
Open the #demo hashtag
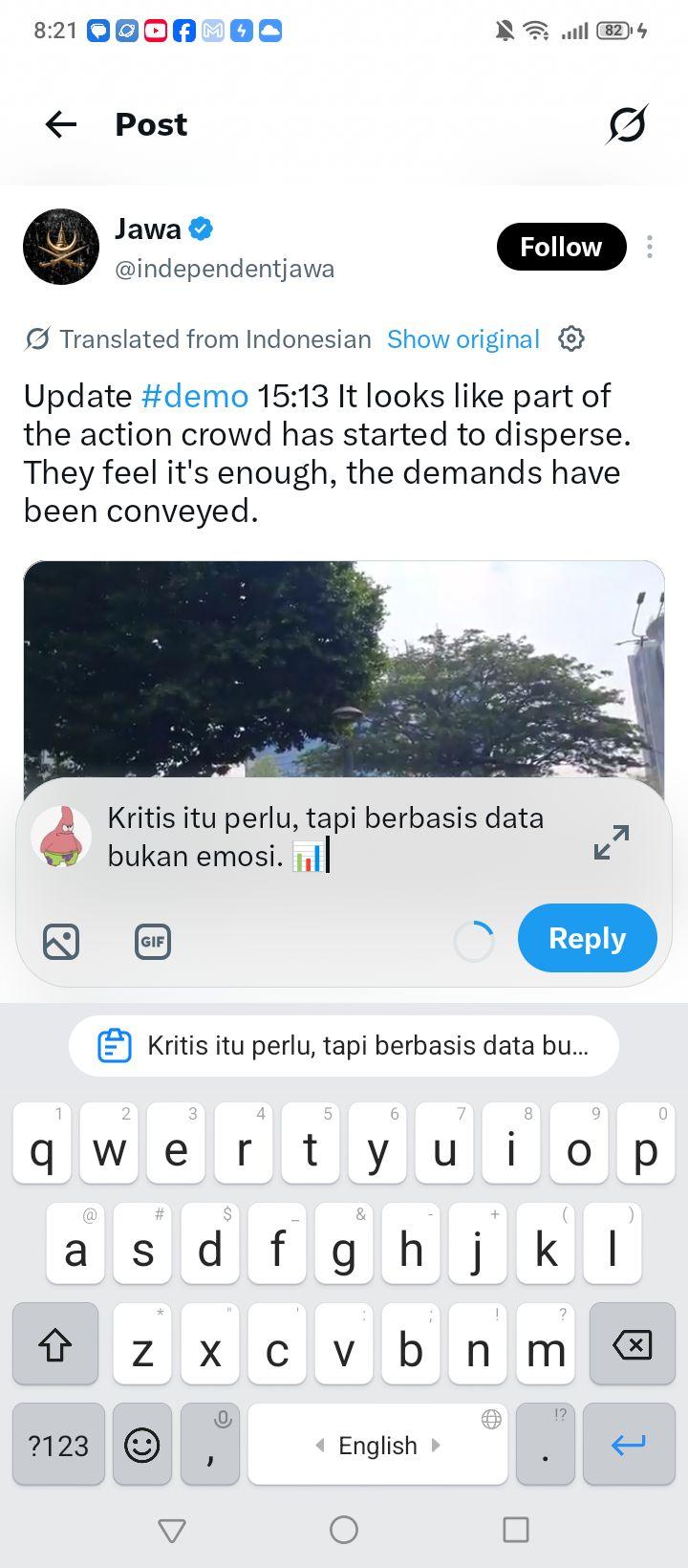click(x=195, y=396)
